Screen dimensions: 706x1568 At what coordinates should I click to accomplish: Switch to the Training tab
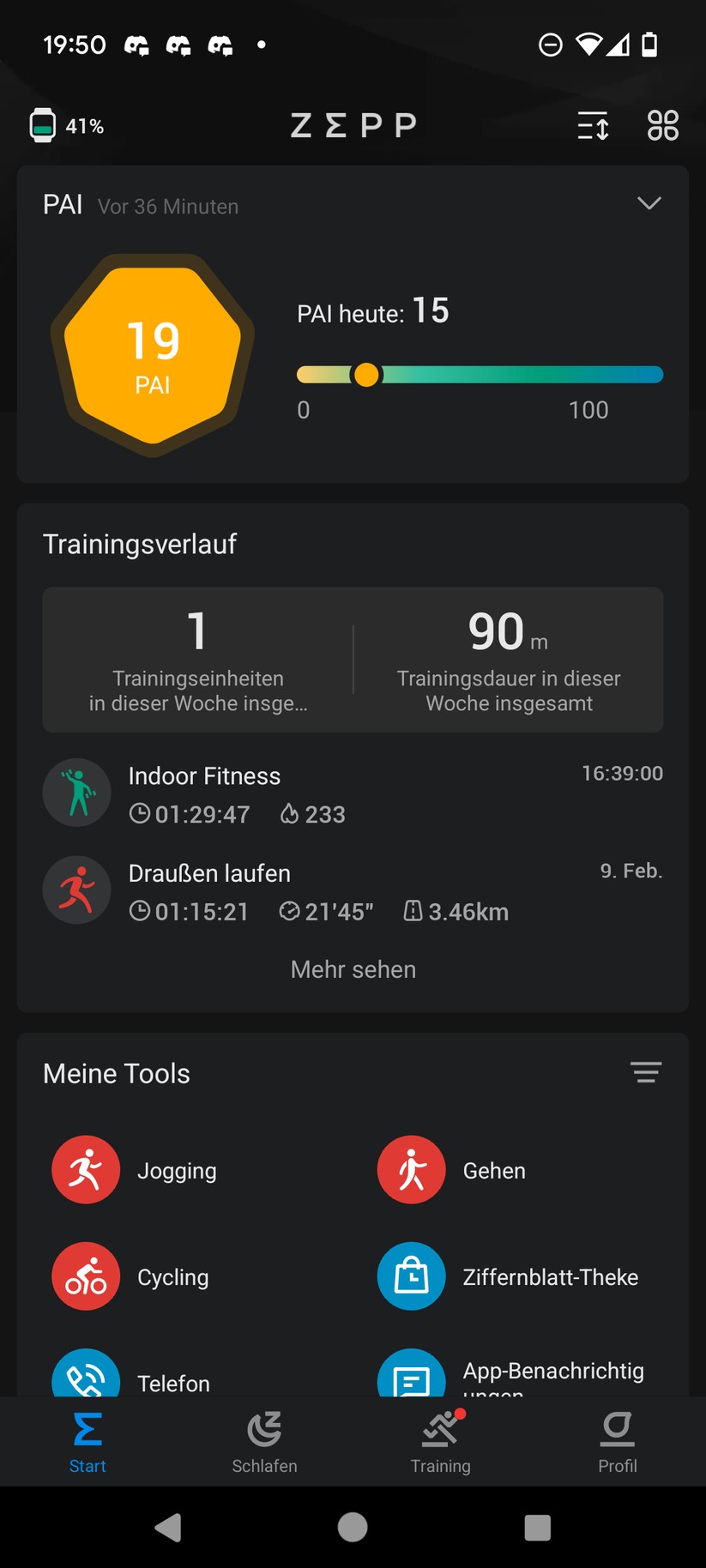440,1442
